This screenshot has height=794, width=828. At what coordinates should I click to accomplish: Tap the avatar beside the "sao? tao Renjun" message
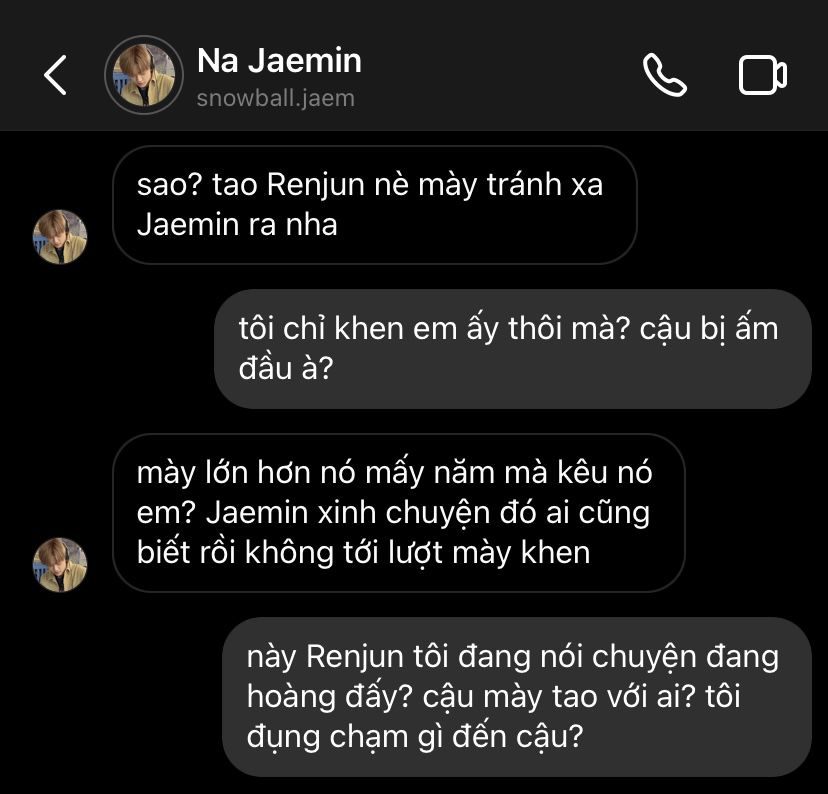[x=61, y=237]
